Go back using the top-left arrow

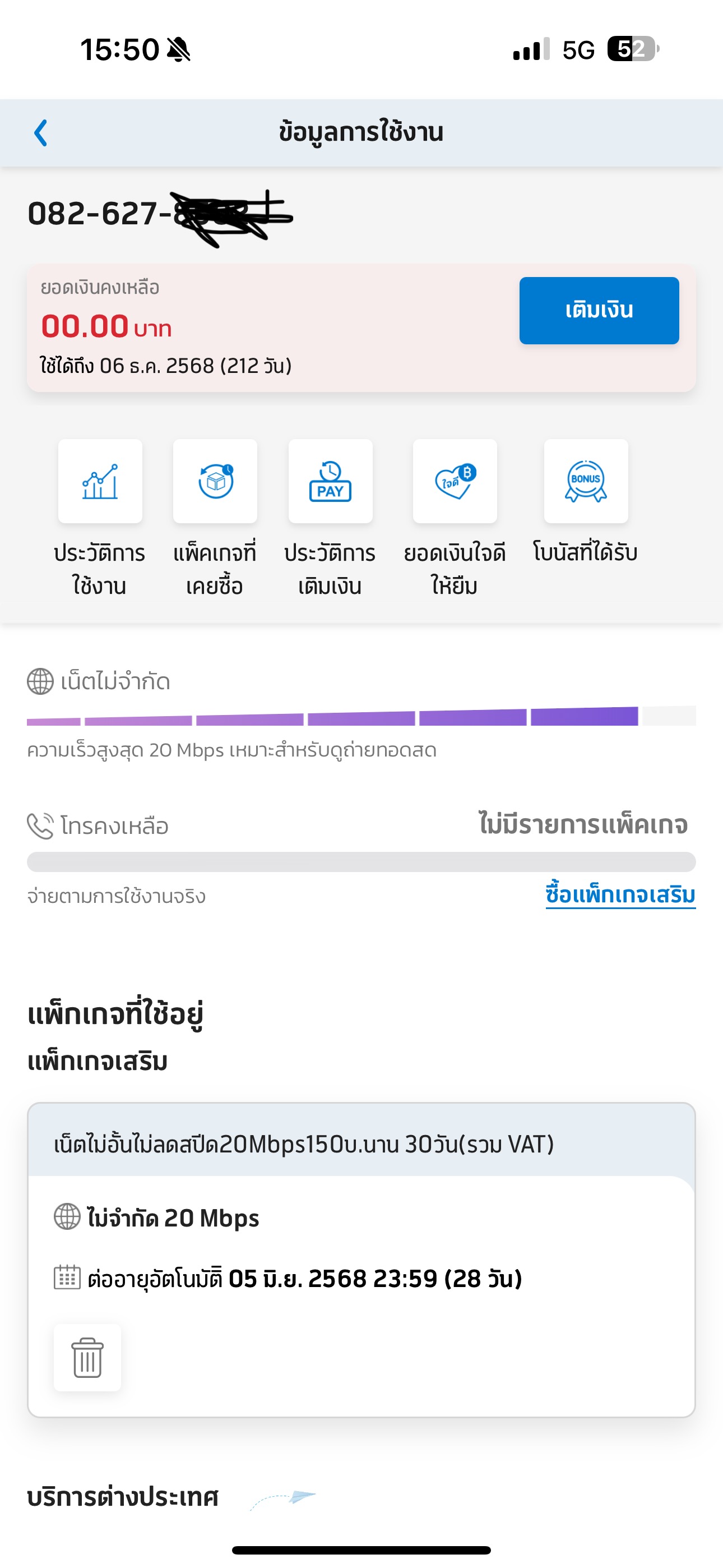pos(41,133)
